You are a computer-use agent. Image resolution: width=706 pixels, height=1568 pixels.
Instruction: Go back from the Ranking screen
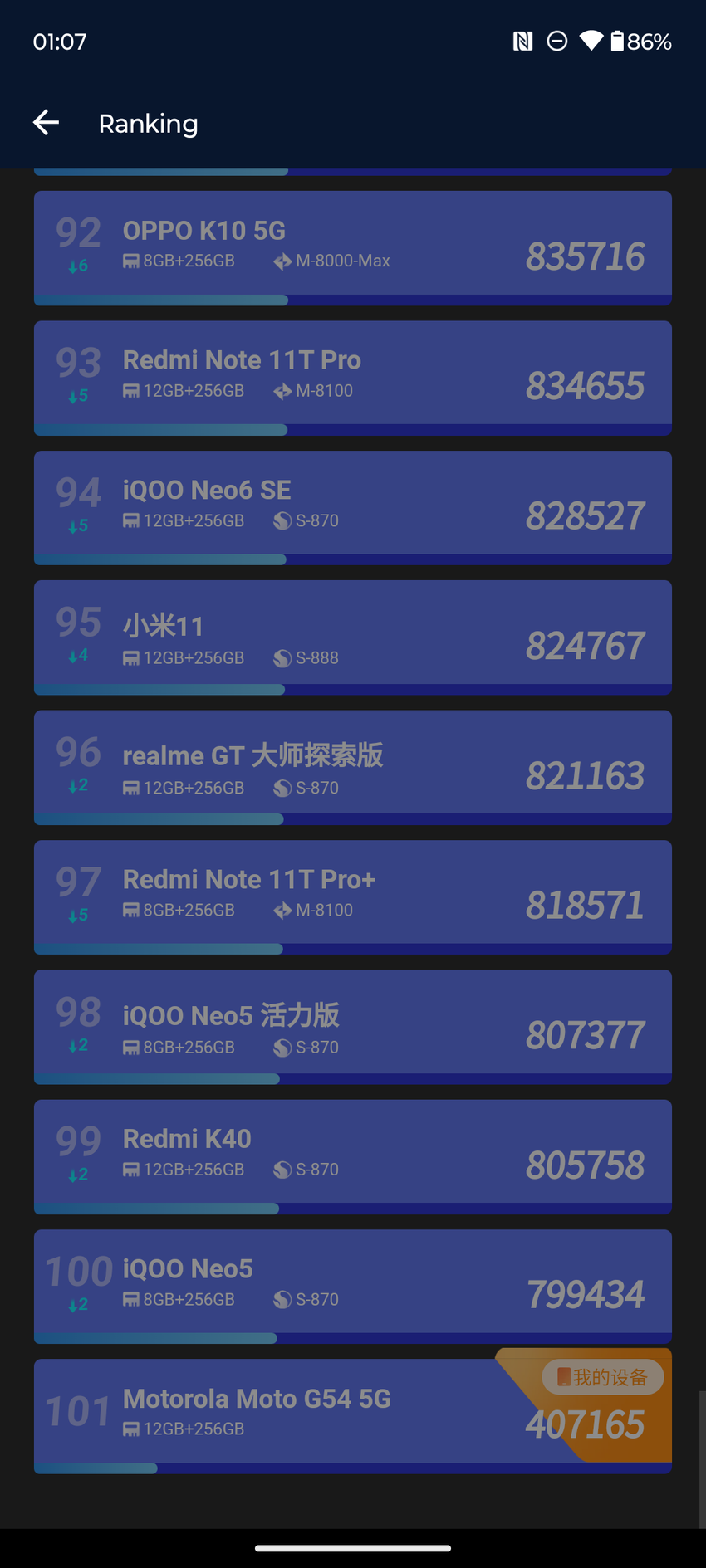point(47,123)
